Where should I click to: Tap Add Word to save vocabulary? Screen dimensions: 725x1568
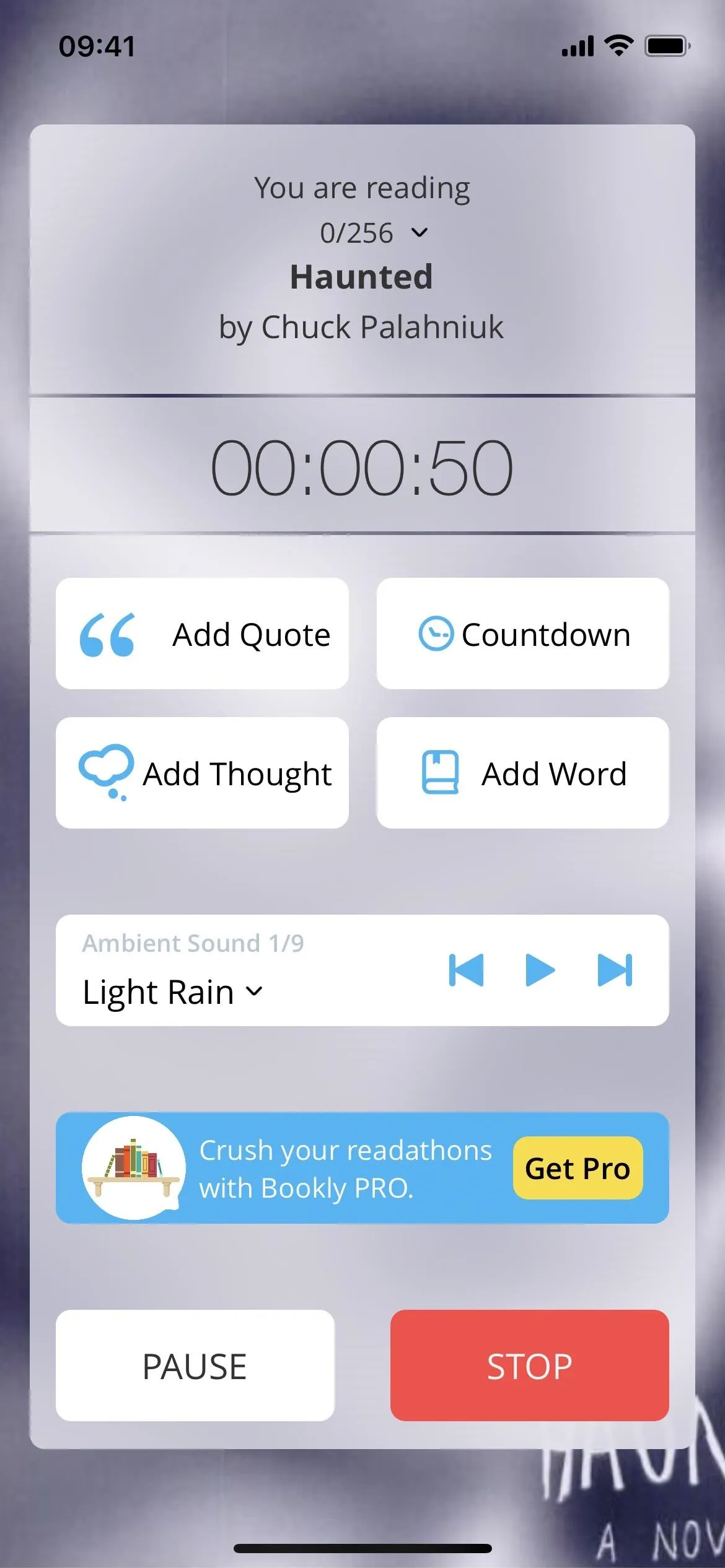522,773
